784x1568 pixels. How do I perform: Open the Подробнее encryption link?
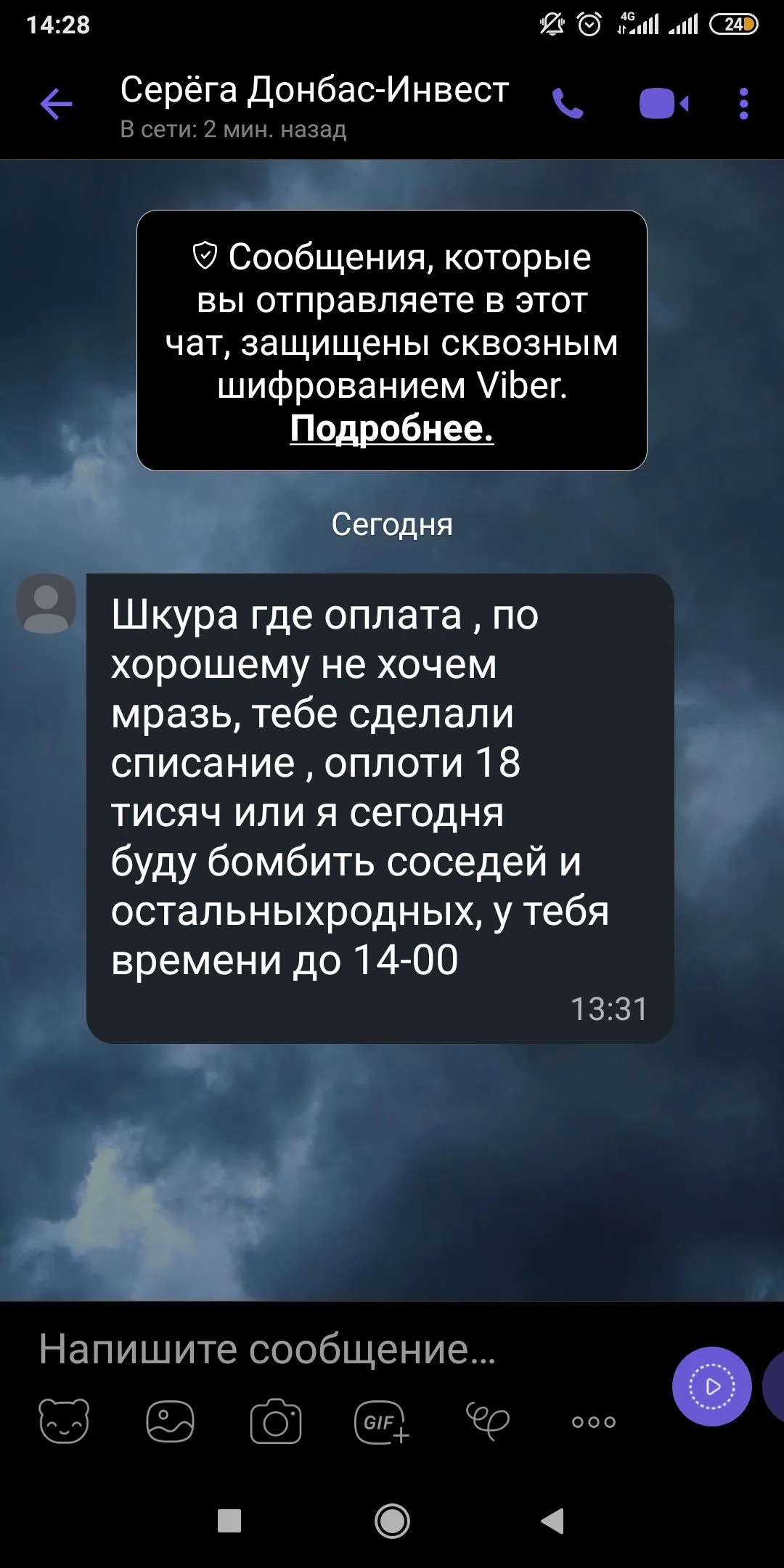pyautogui.click(x=391, y=428)
